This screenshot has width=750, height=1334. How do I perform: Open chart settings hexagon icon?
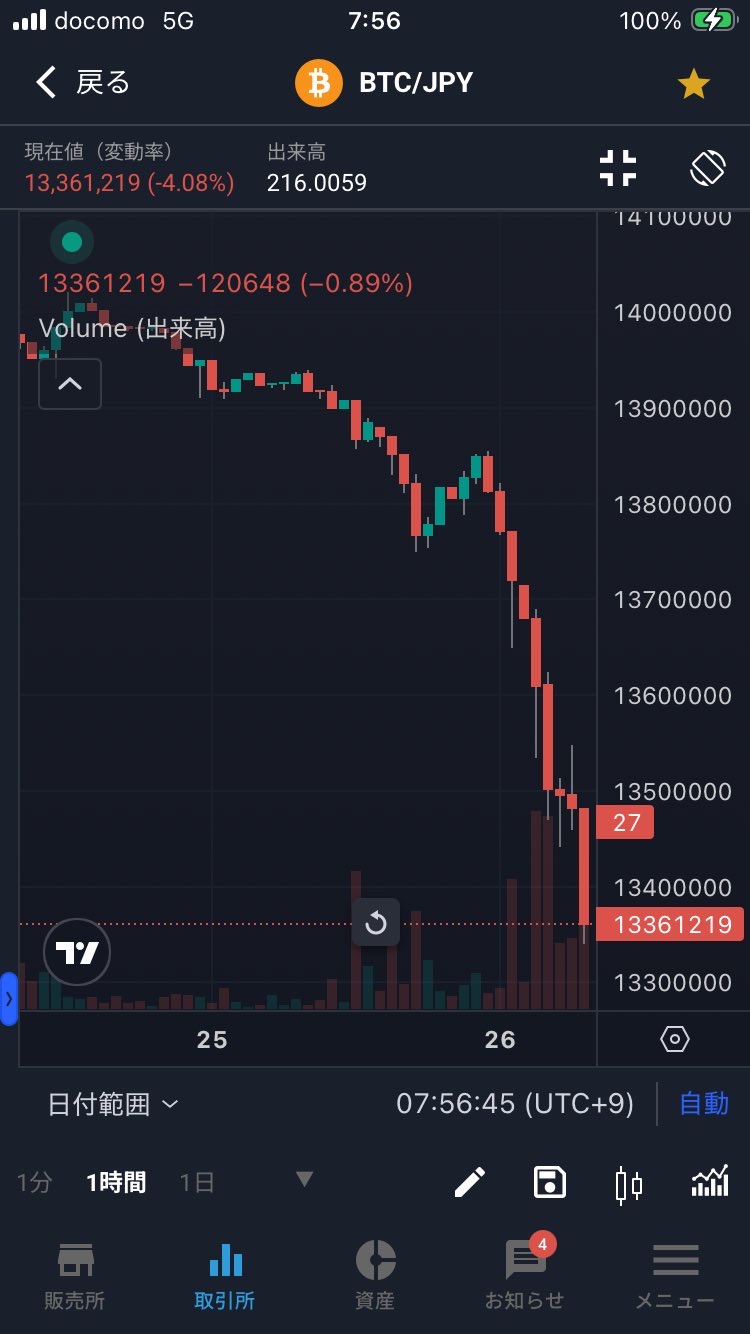coord(675,1039)
